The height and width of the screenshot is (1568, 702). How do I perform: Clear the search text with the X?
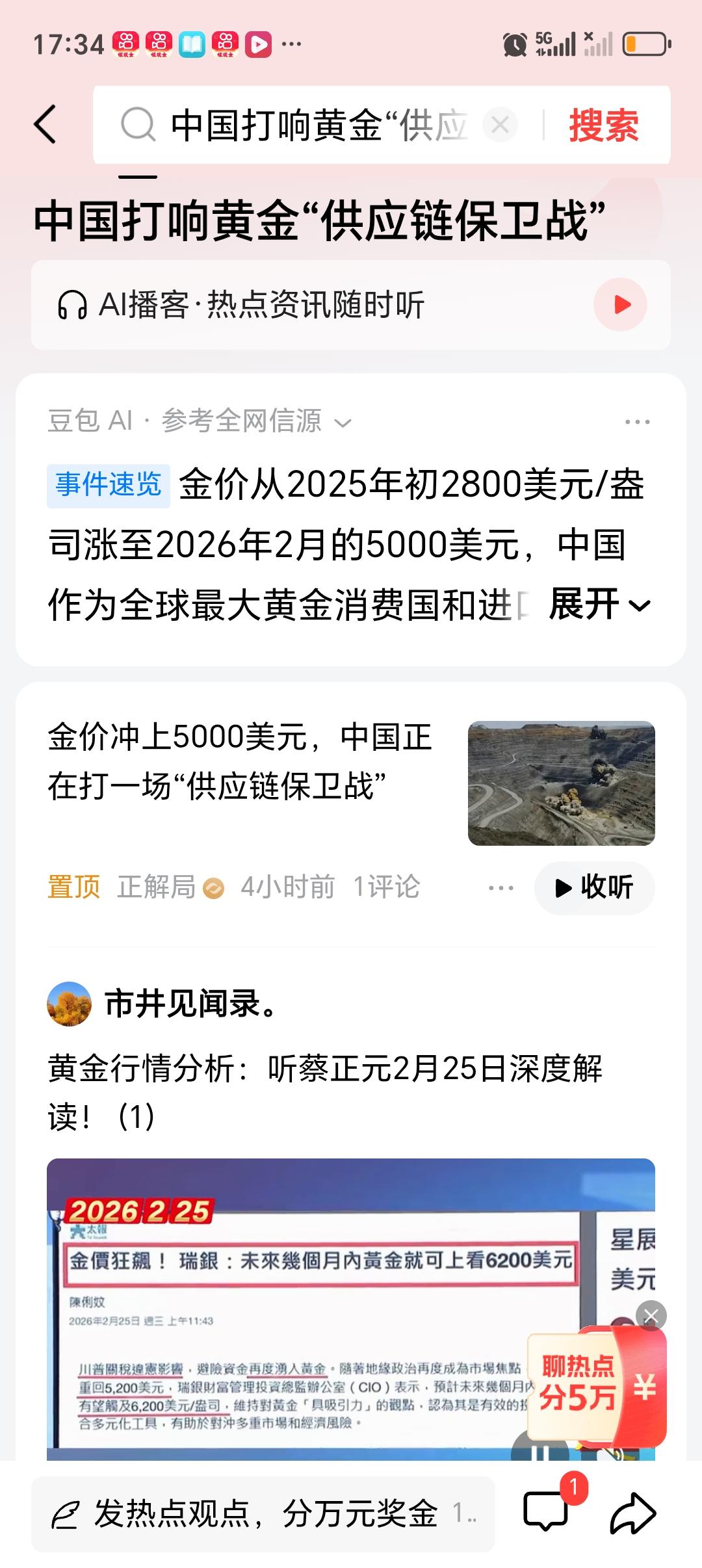[499, 126]
